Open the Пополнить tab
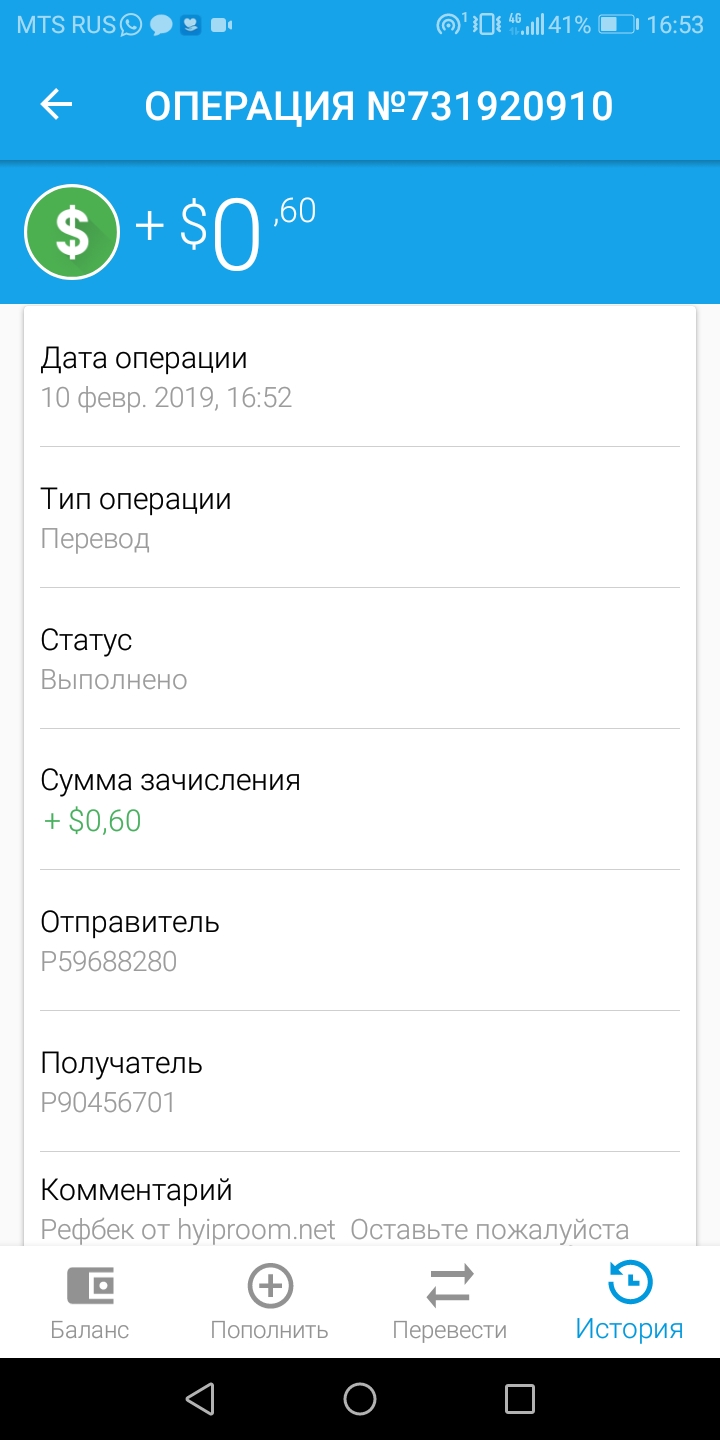The image size is (720, 1440). point(270,1301)
